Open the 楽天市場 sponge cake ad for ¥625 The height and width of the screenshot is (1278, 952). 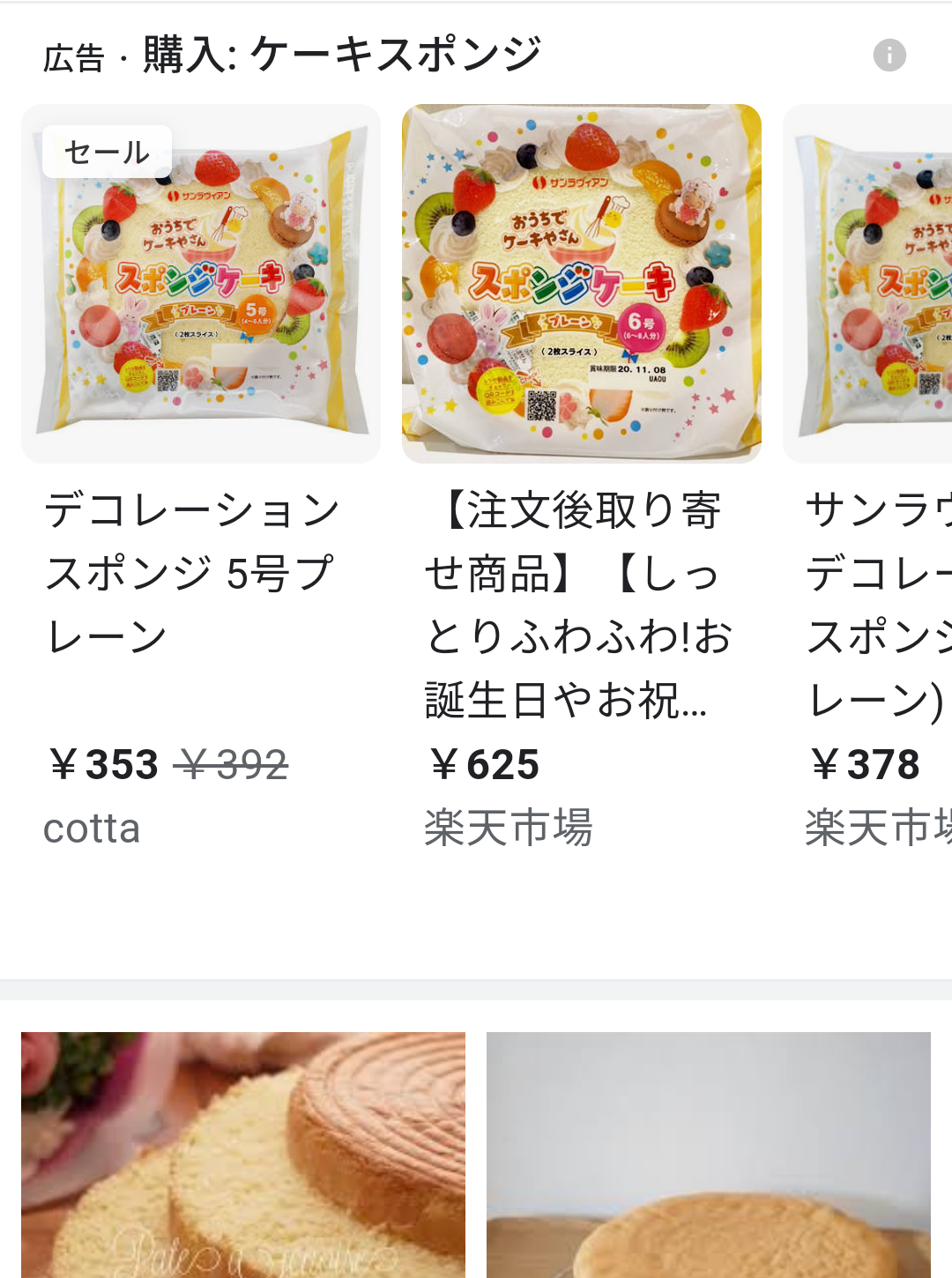pyautogui.click(x=581, y=284)
